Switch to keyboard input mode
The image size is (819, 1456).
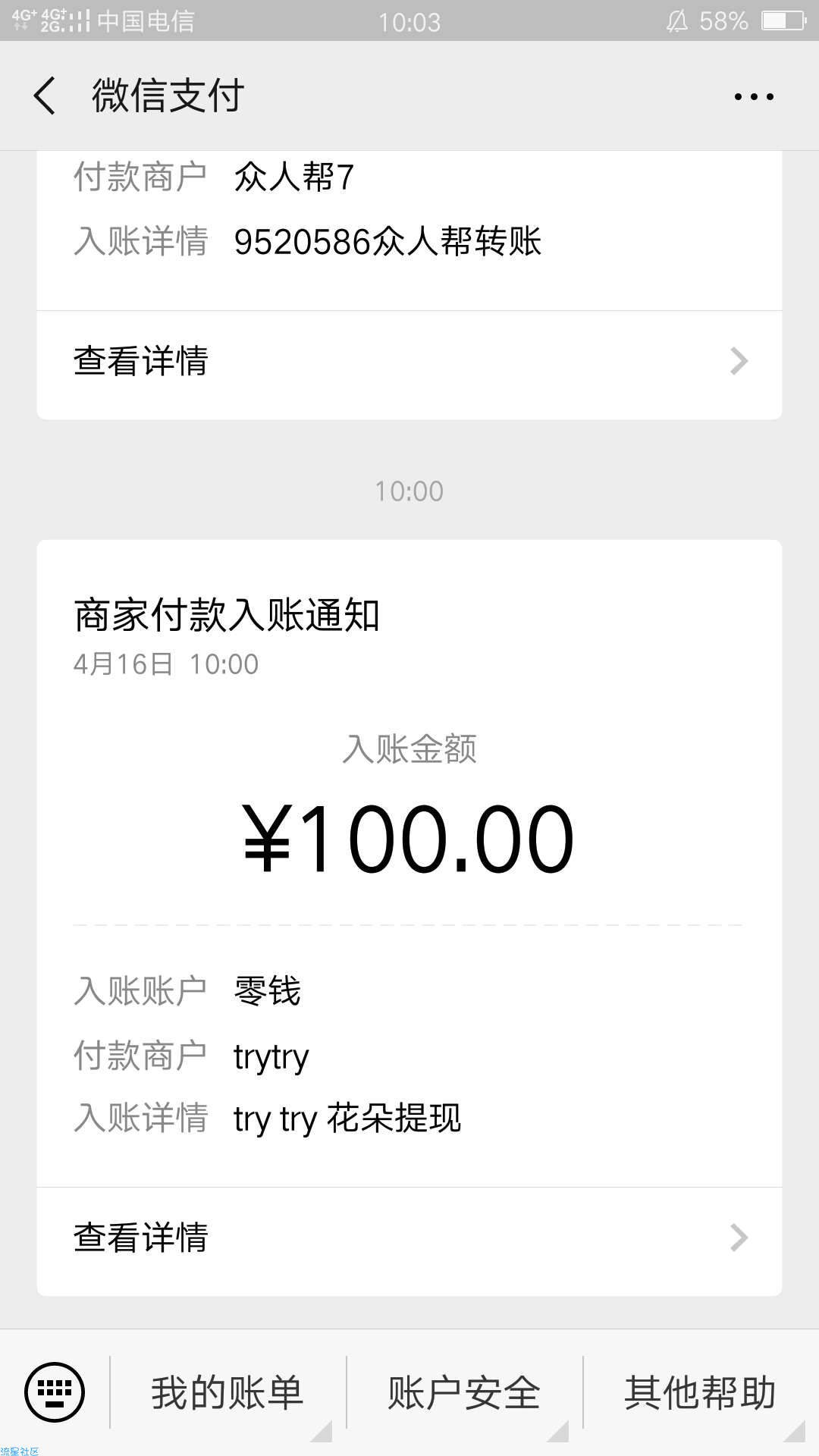pos(55,1392)
